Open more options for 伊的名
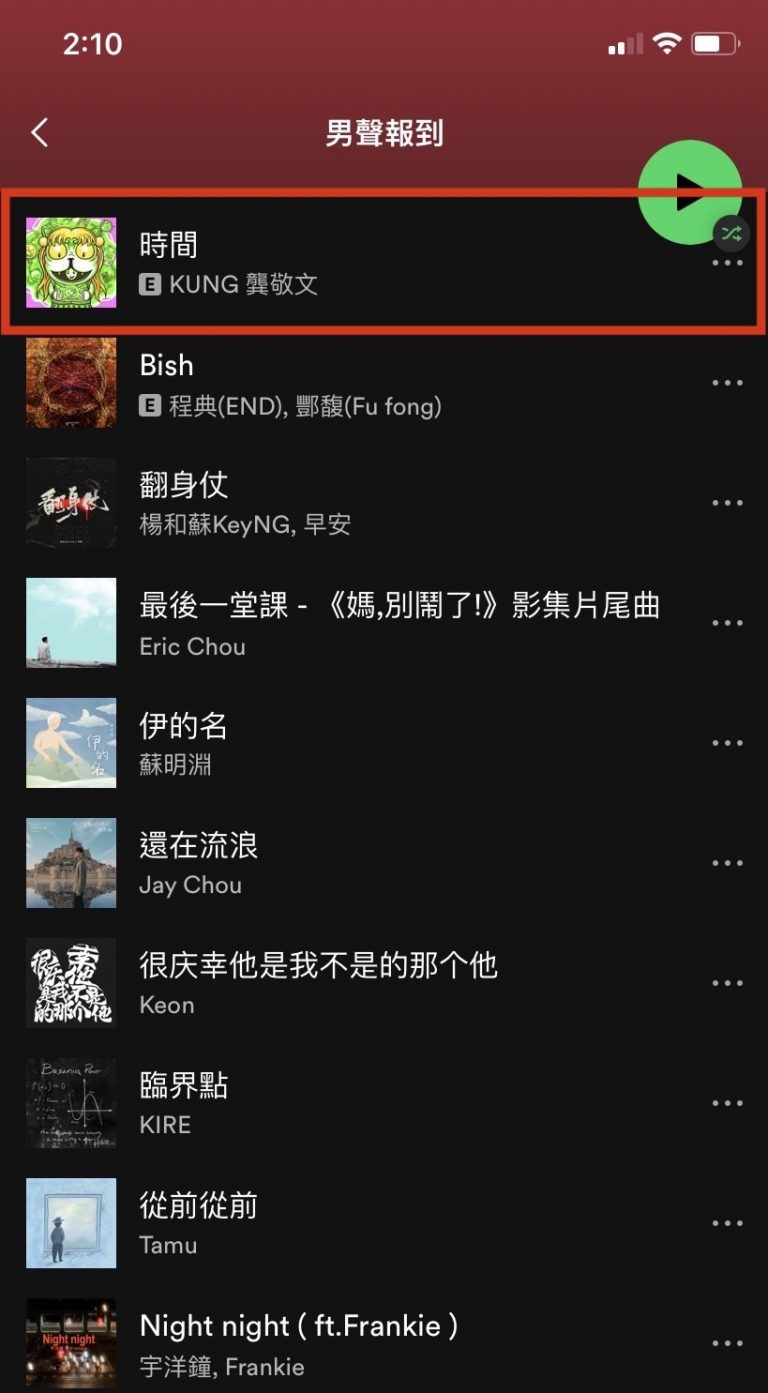The image size is (768, 1393). point(727,743)
